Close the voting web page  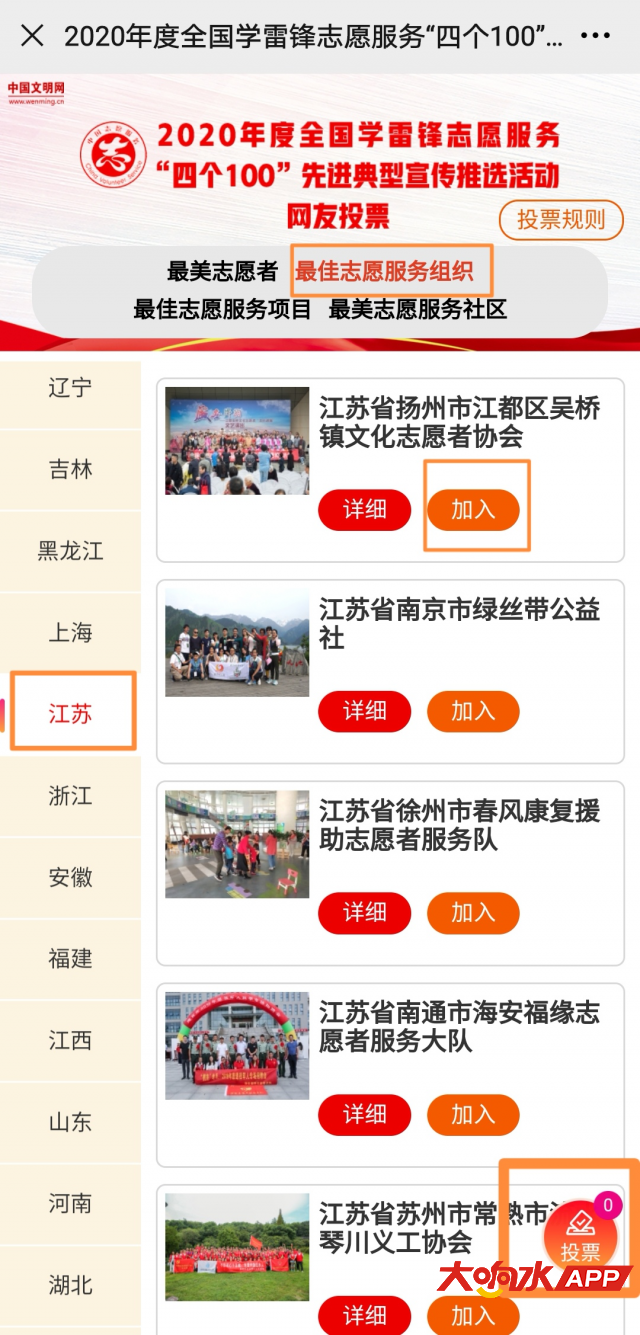(x=32, y=37)
